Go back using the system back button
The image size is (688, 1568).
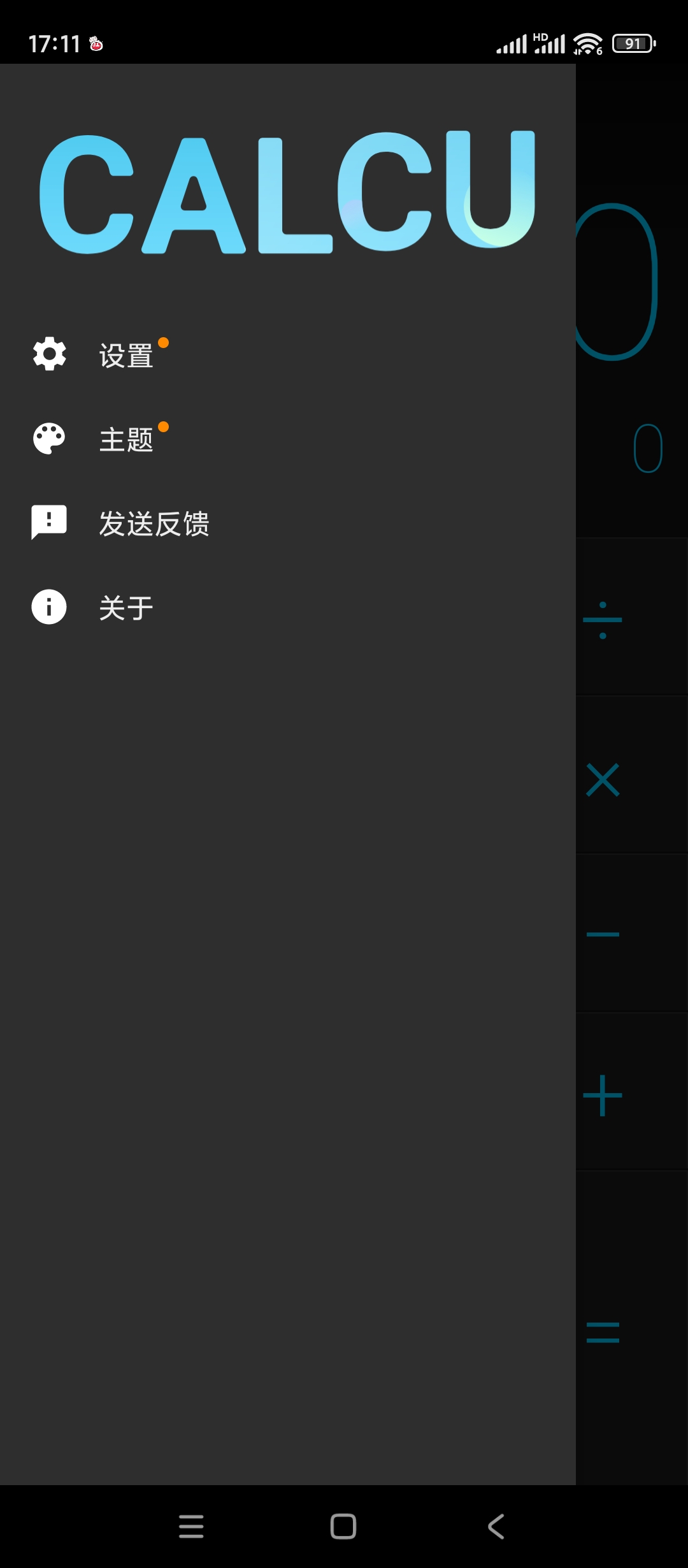(496, 1527)
